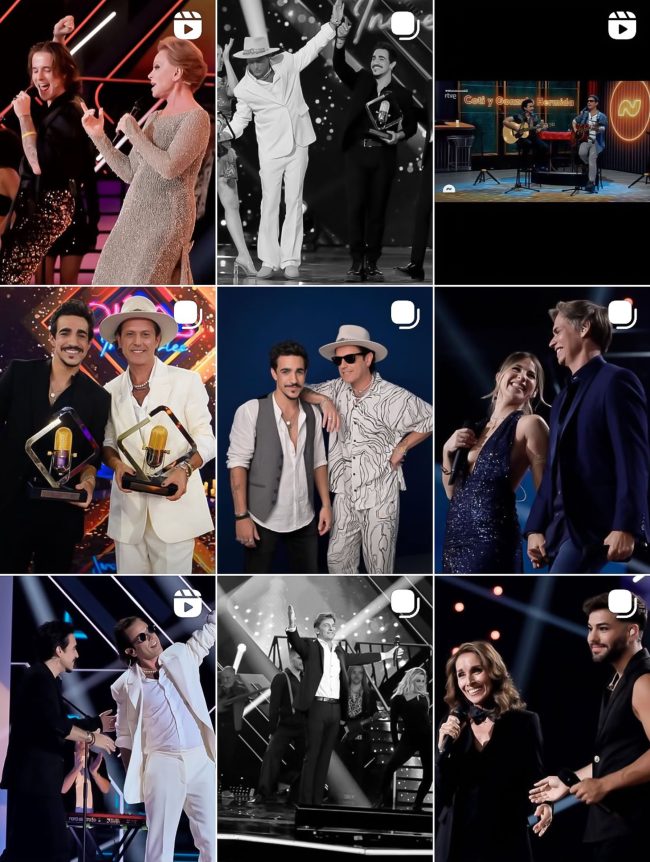650x862 pixels.
Task: Open the reel of the singer in a sparkly dress
Action: click(107, 142)
